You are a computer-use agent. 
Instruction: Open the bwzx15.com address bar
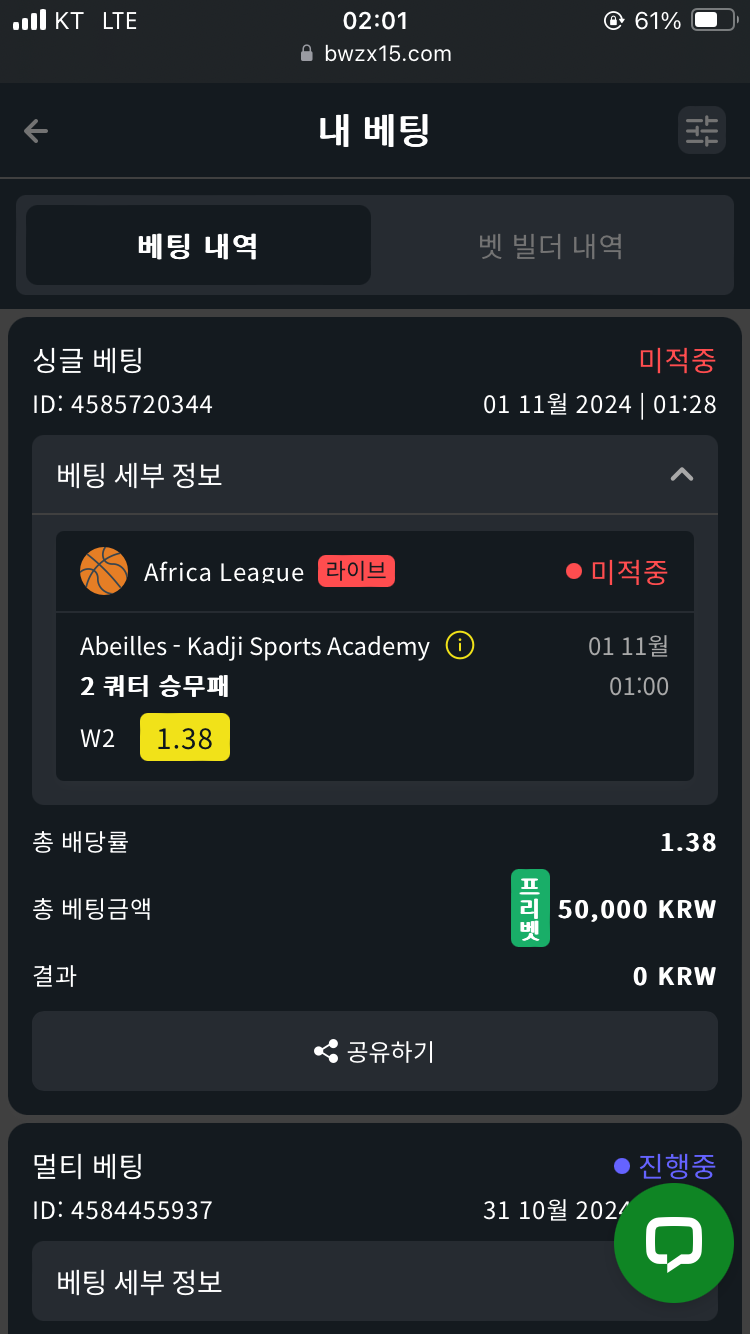(375, 54)
